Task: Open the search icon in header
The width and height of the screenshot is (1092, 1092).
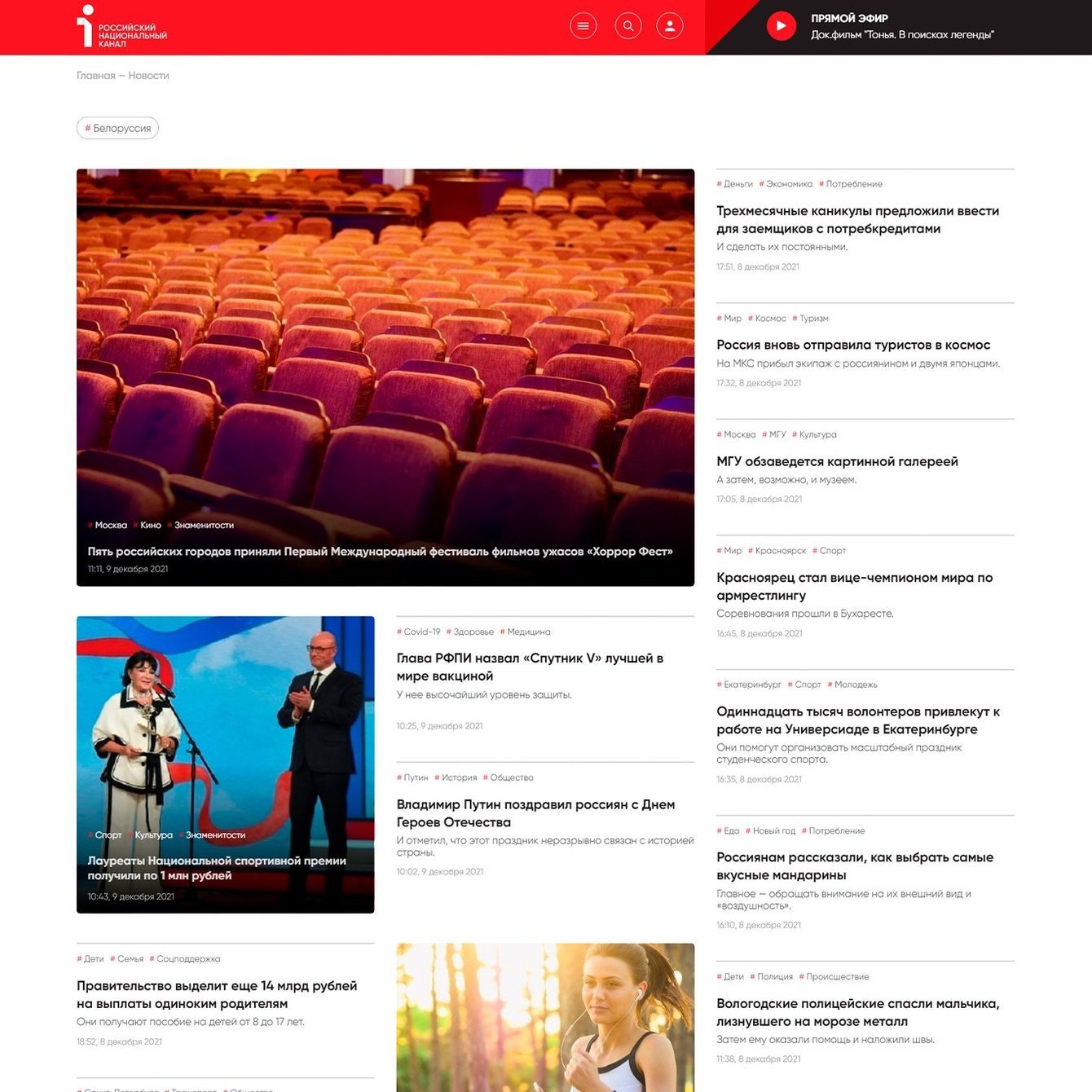Action: [x=627, y=26]
